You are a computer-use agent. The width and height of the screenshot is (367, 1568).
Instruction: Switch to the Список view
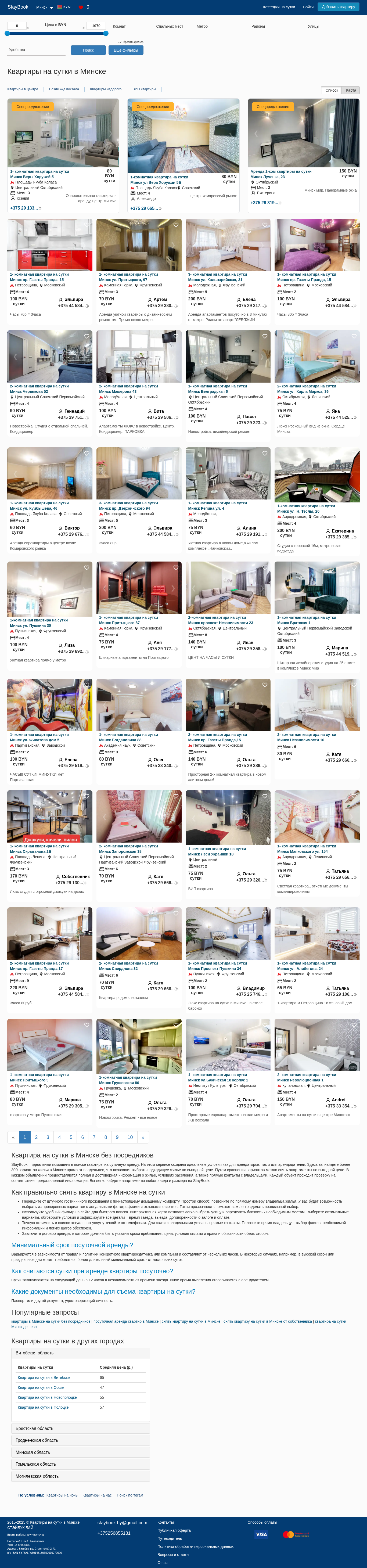pos(331,90)
